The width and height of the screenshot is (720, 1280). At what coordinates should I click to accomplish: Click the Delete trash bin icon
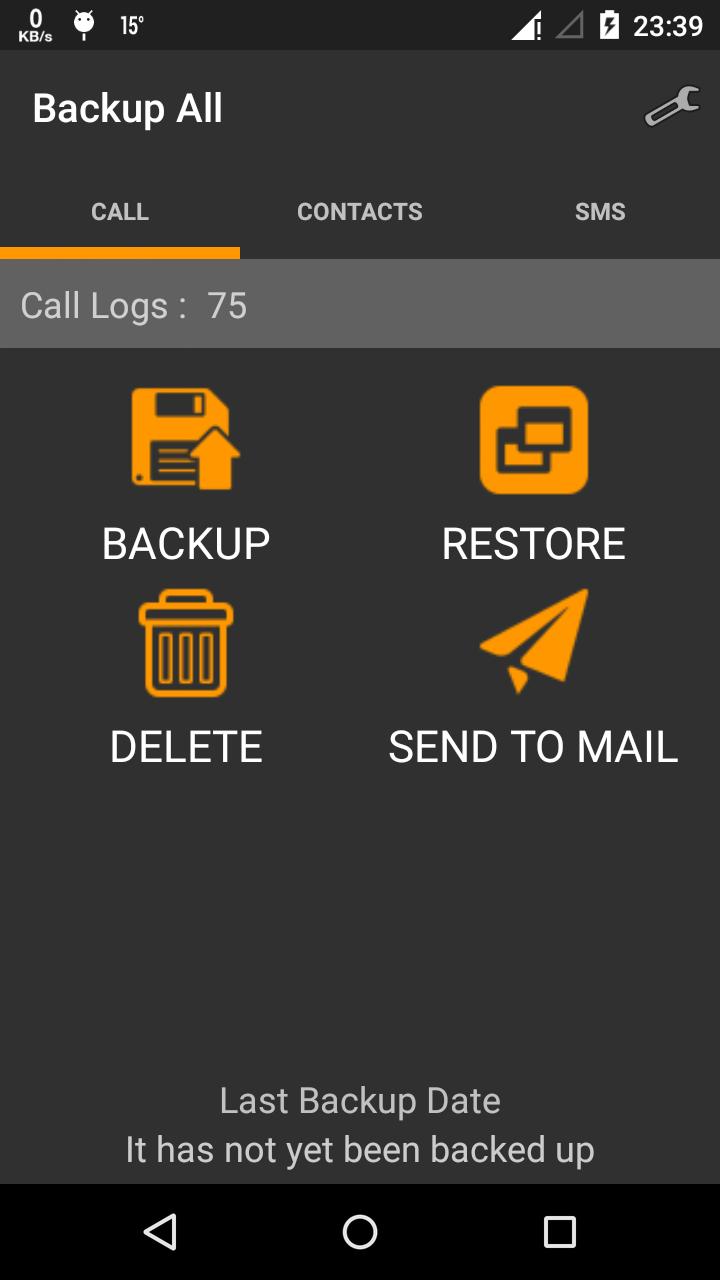(185, 644)
